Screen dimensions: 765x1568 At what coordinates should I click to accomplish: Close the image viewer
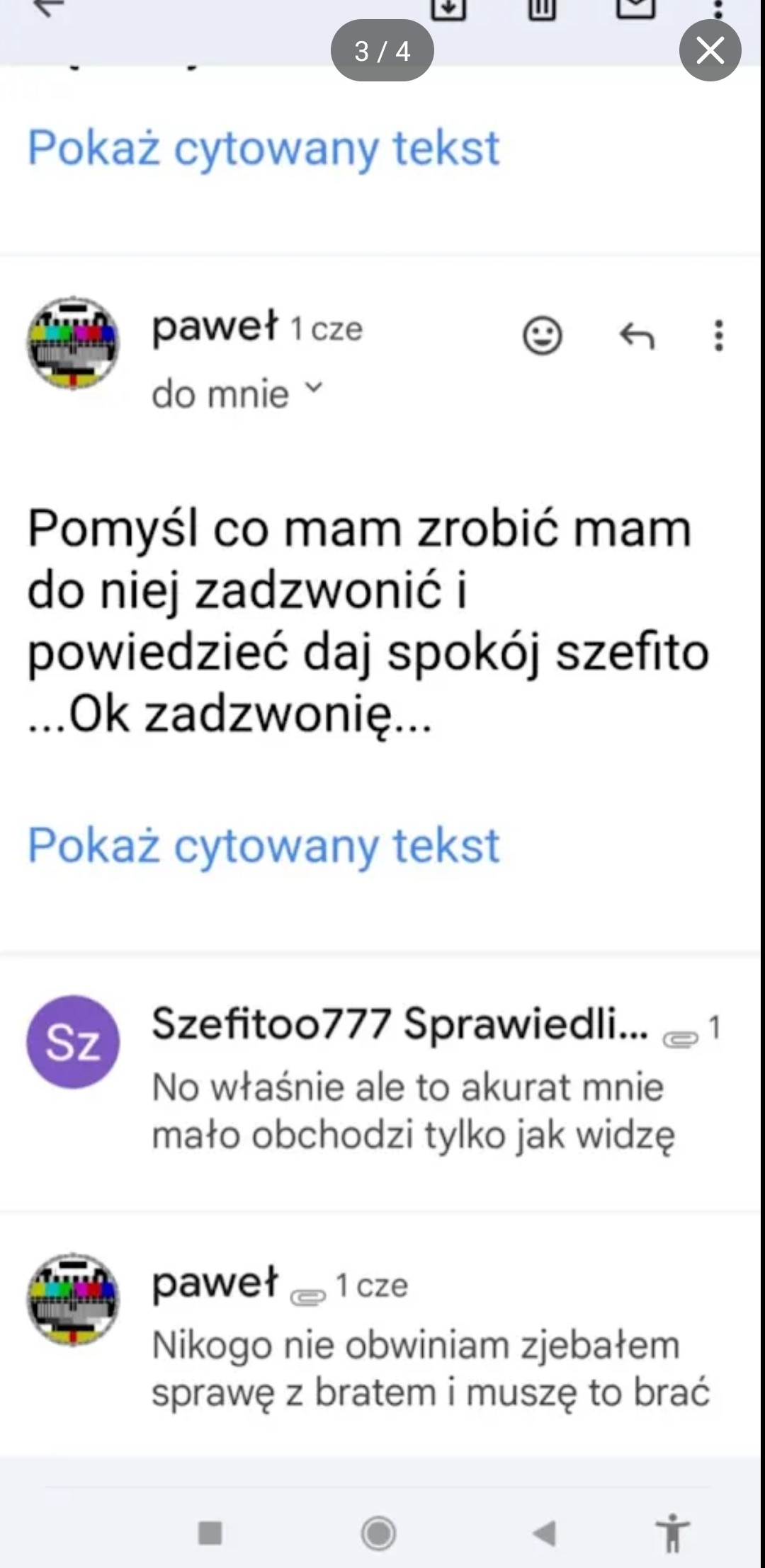710,51
